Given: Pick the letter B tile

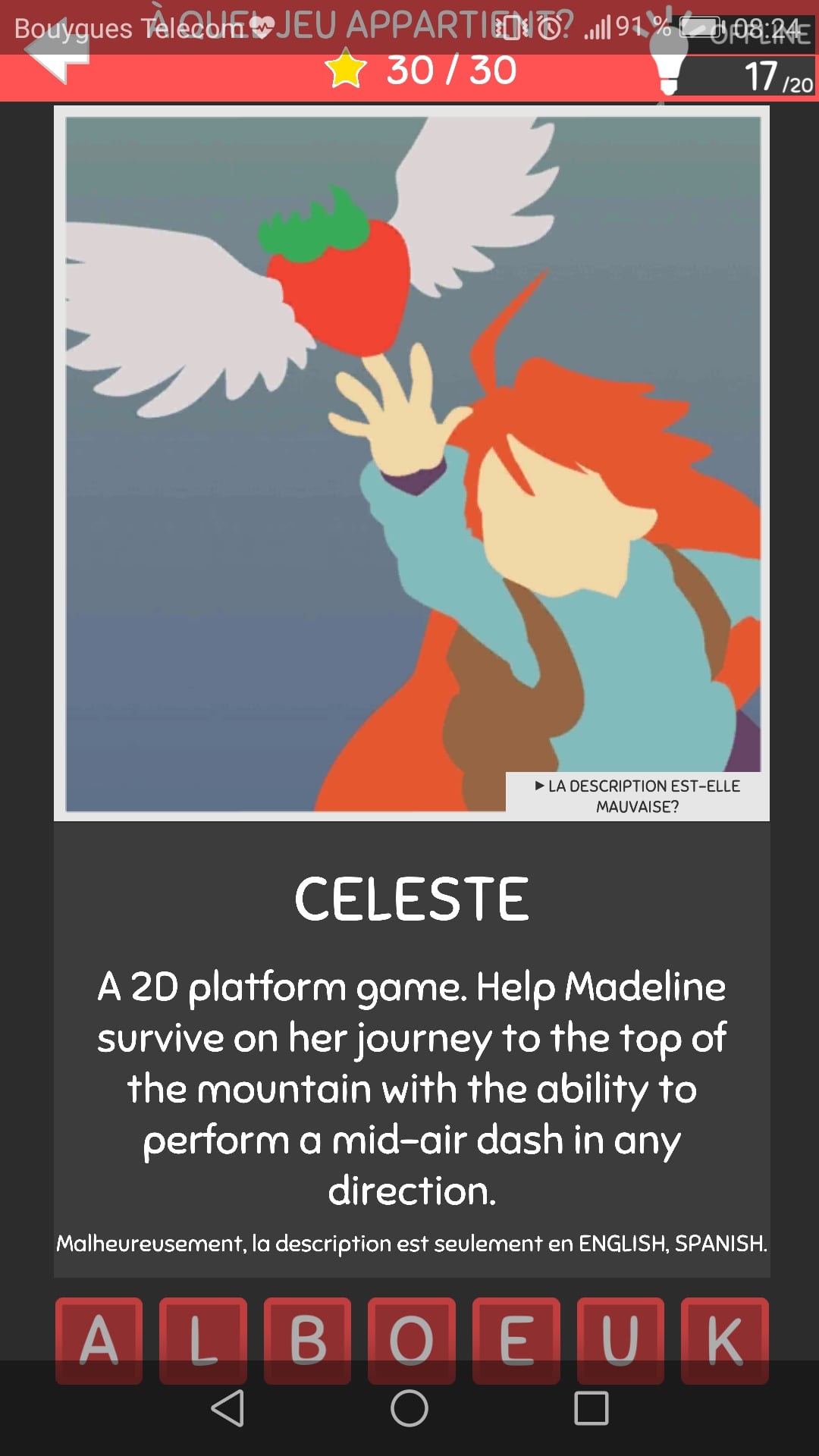Looking at the screenshot, I should point(307,1340).
